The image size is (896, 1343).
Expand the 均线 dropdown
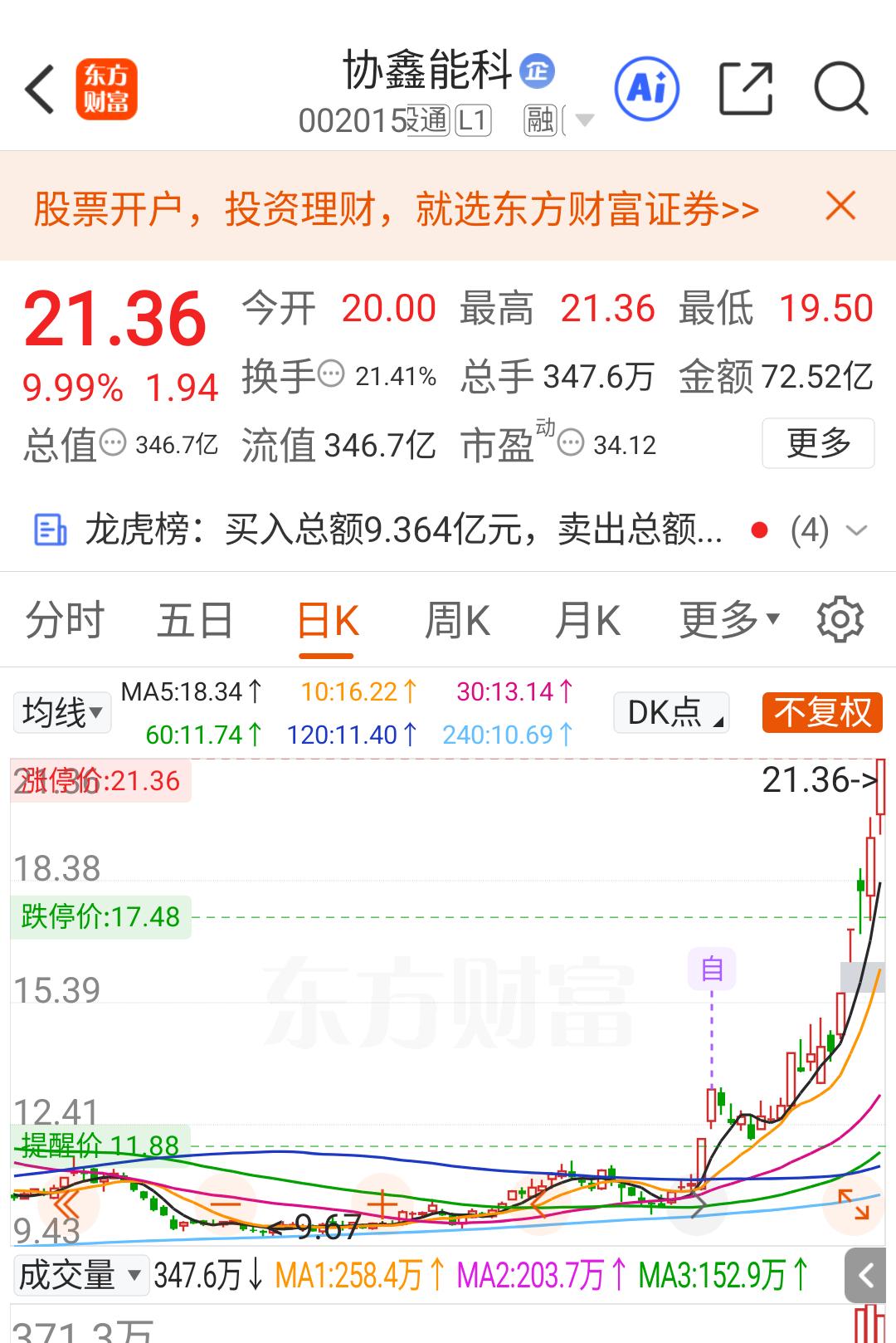tap(61, 712)
